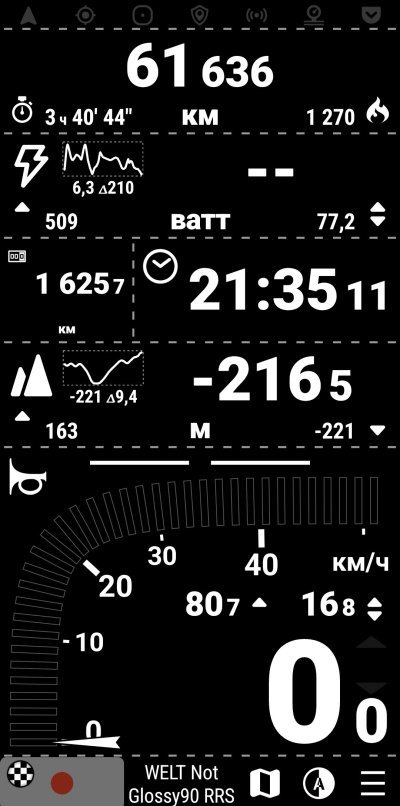Open the 21:35 clock meter
The width and height of the screenshot is (400, 806).
pos(265,289)
